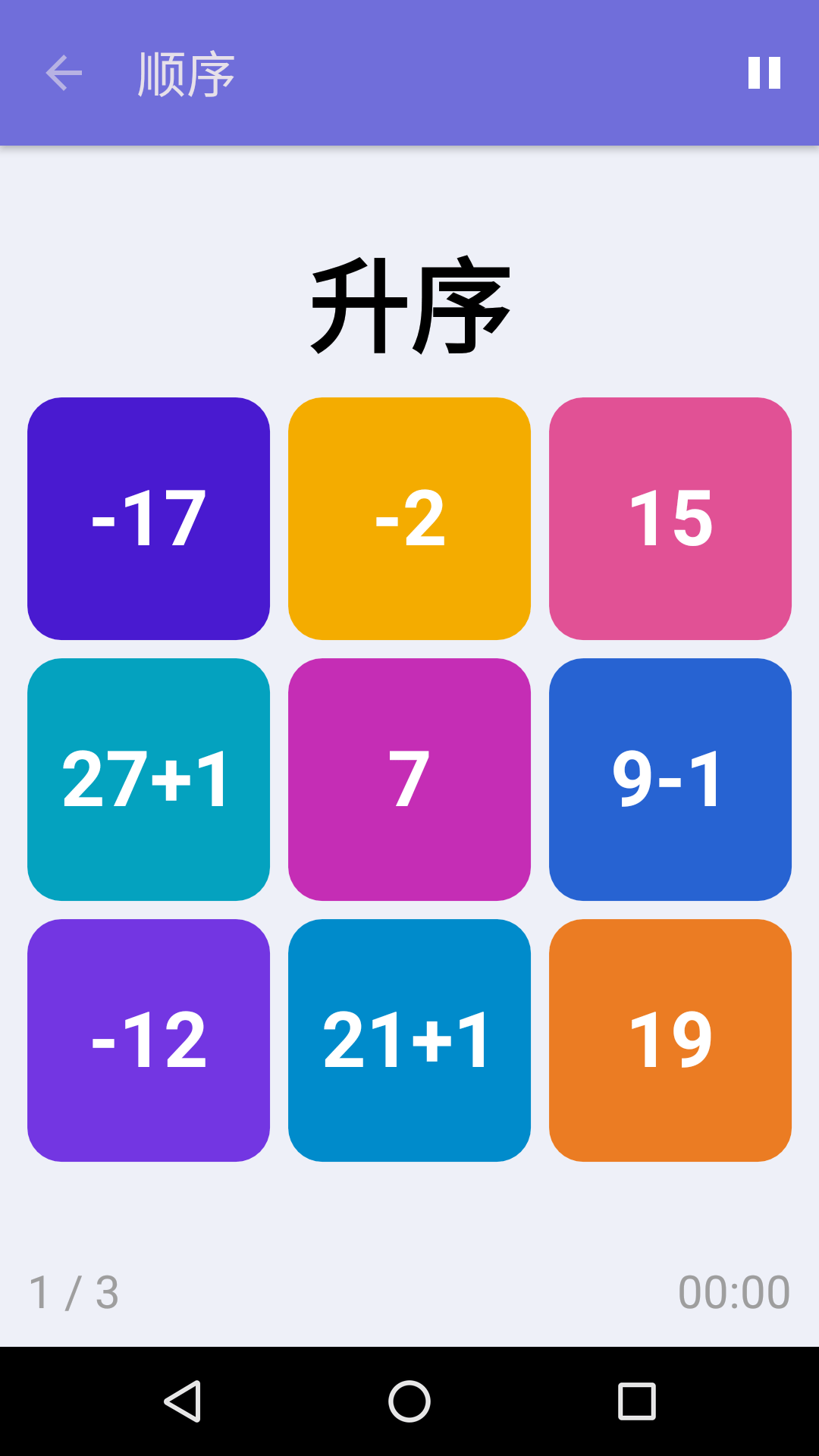This screenshot has height=1456, width=819.
Task: Select the -17 tile
Action: click(x=149, y=519)
